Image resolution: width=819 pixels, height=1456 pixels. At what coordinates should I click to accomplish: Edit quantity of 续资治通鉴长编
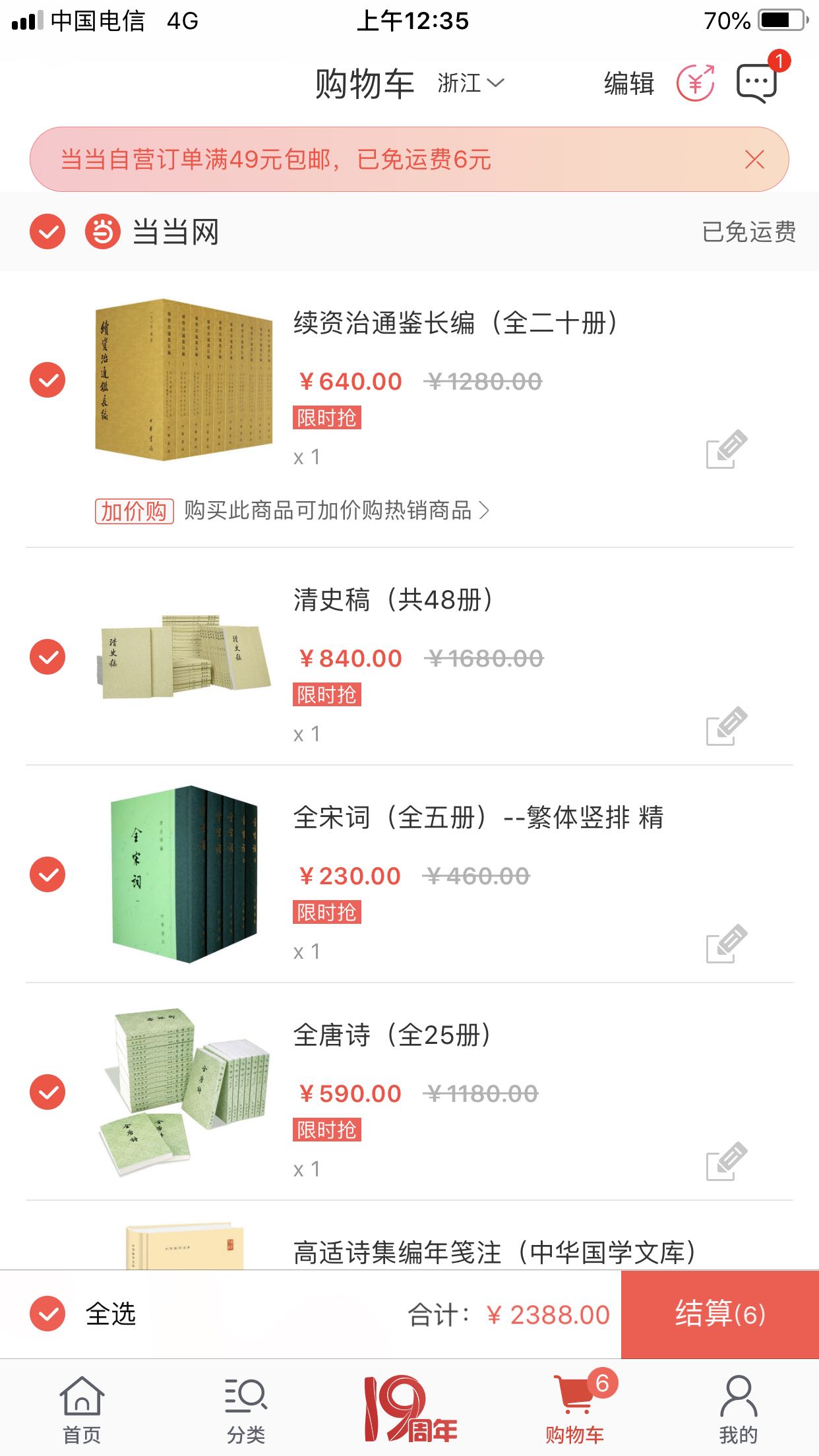[726, 450]
